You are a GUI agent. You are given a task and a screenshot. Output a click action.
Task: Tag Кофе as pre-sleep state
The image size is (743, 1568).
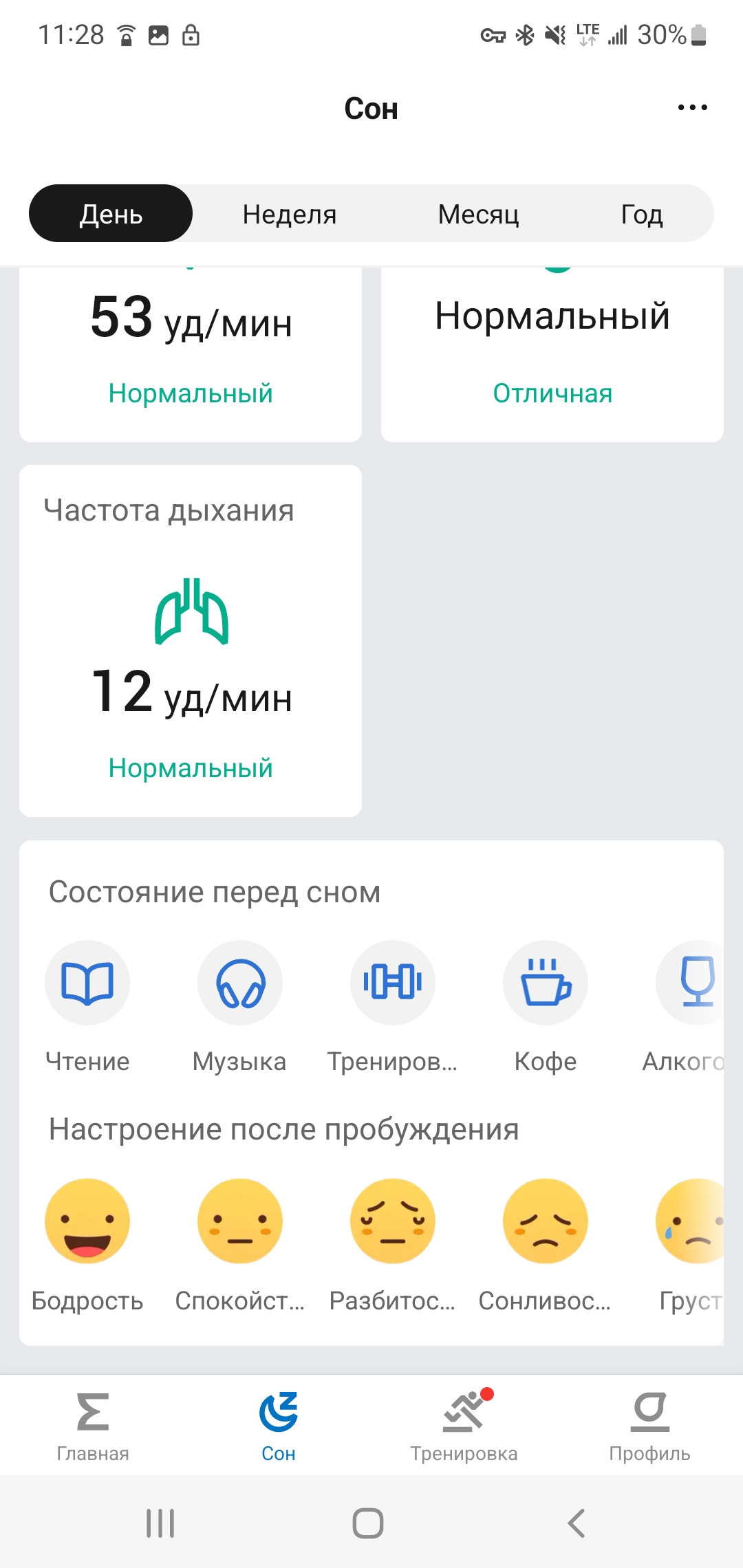tap(546, 983)
